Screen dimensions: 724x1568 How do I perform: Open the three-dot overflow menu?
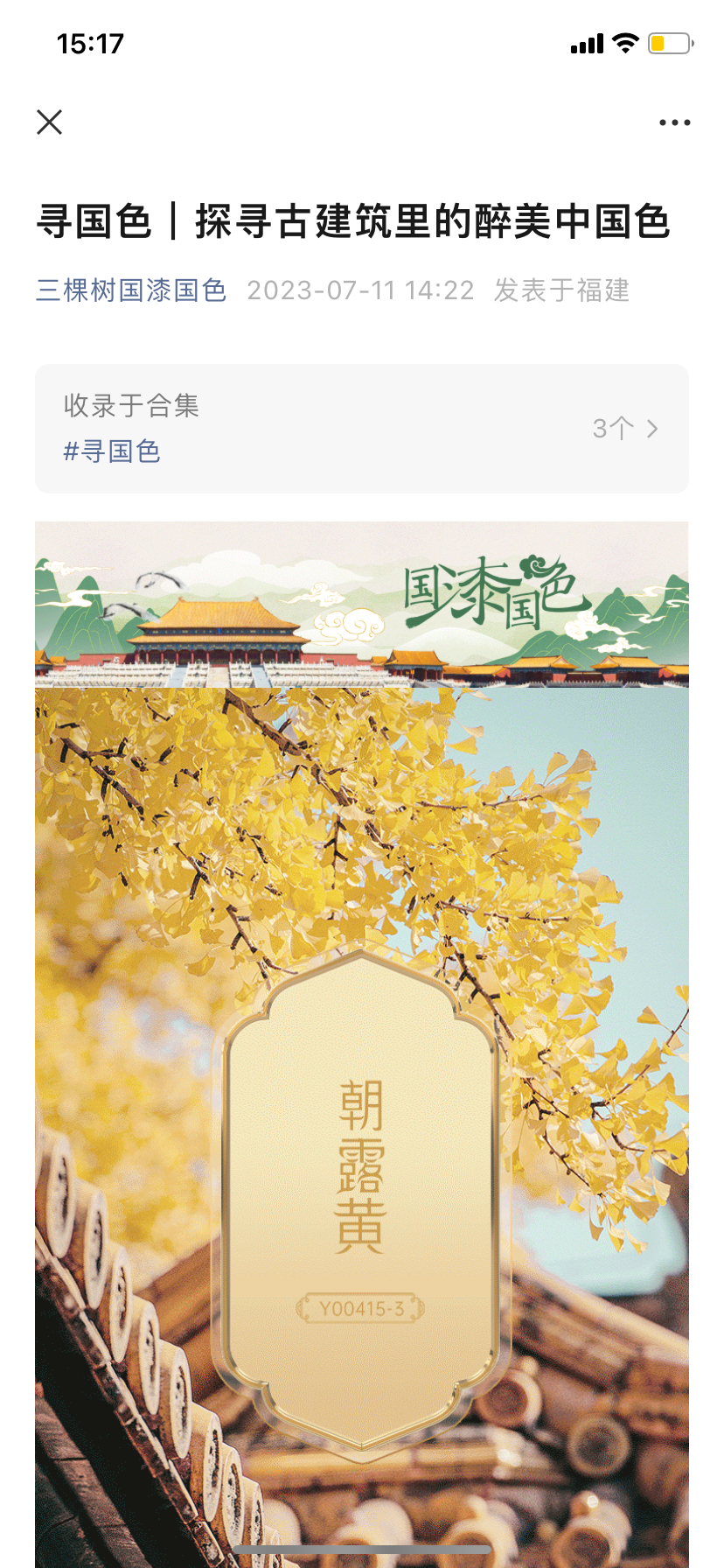[x=674, y=122]
